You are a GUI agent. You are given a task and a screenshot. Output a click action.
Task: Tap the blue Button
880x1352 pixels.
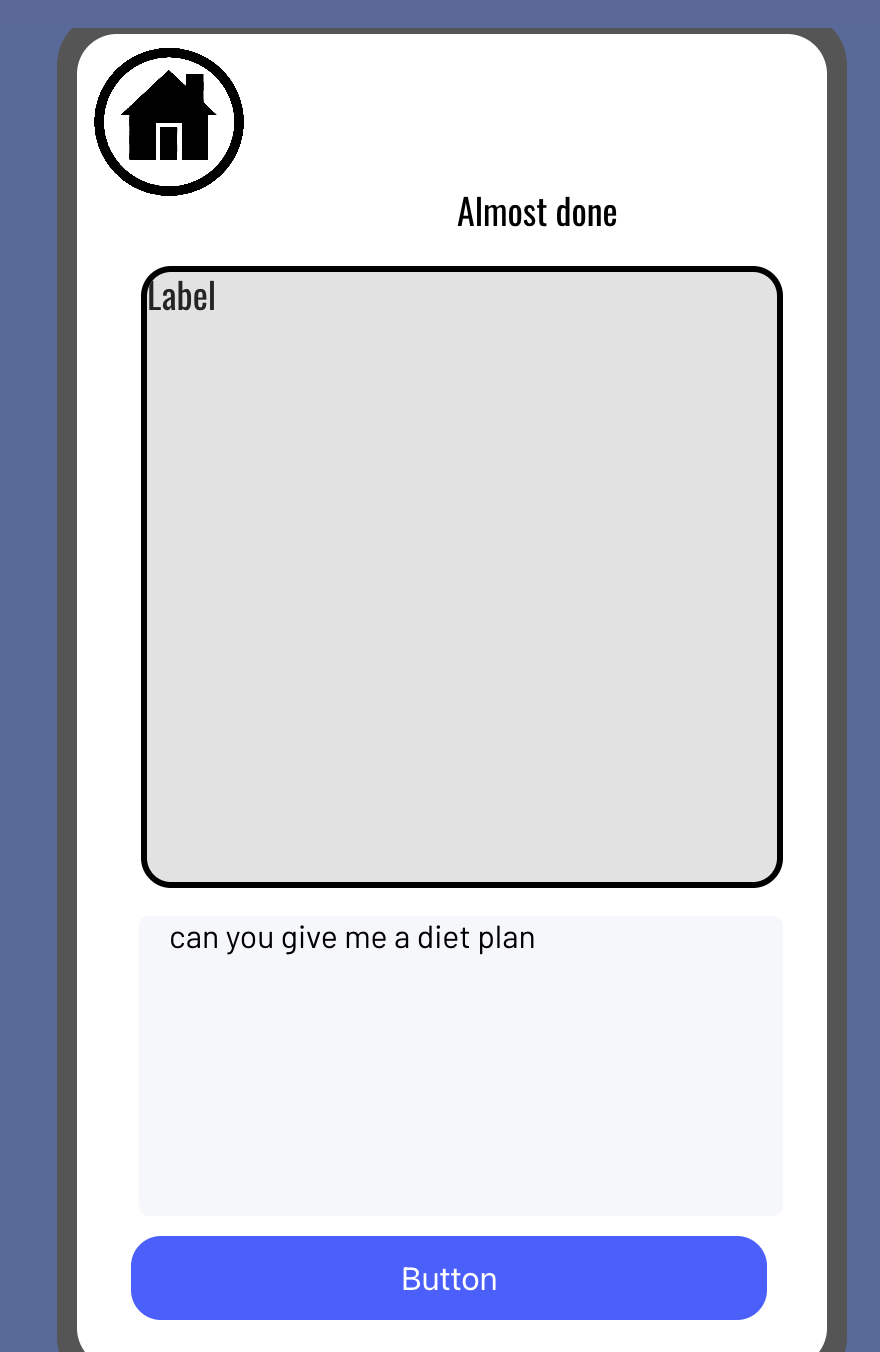(x=449, y=1278)
